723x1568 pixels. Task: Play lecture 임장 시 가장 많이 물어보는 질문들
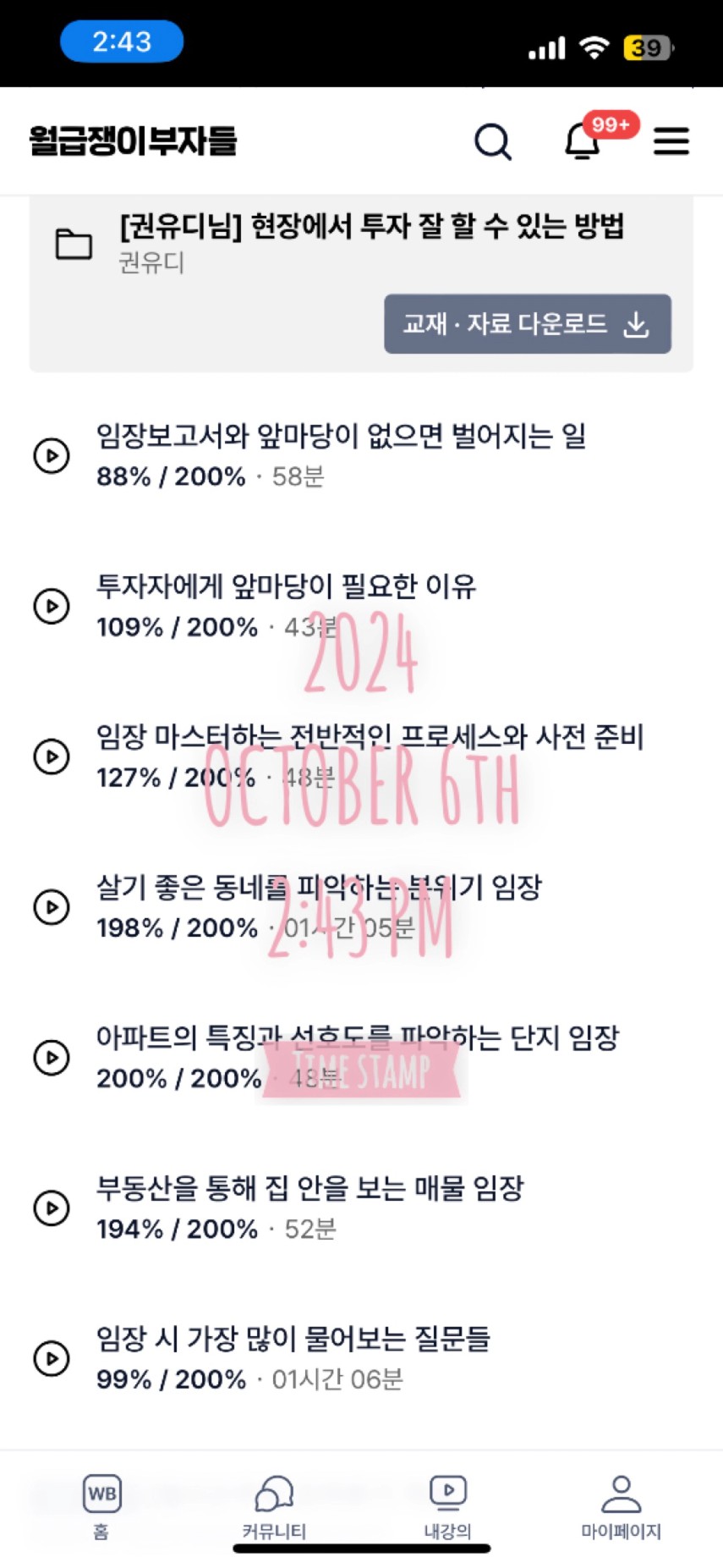tap(52, 1358)
